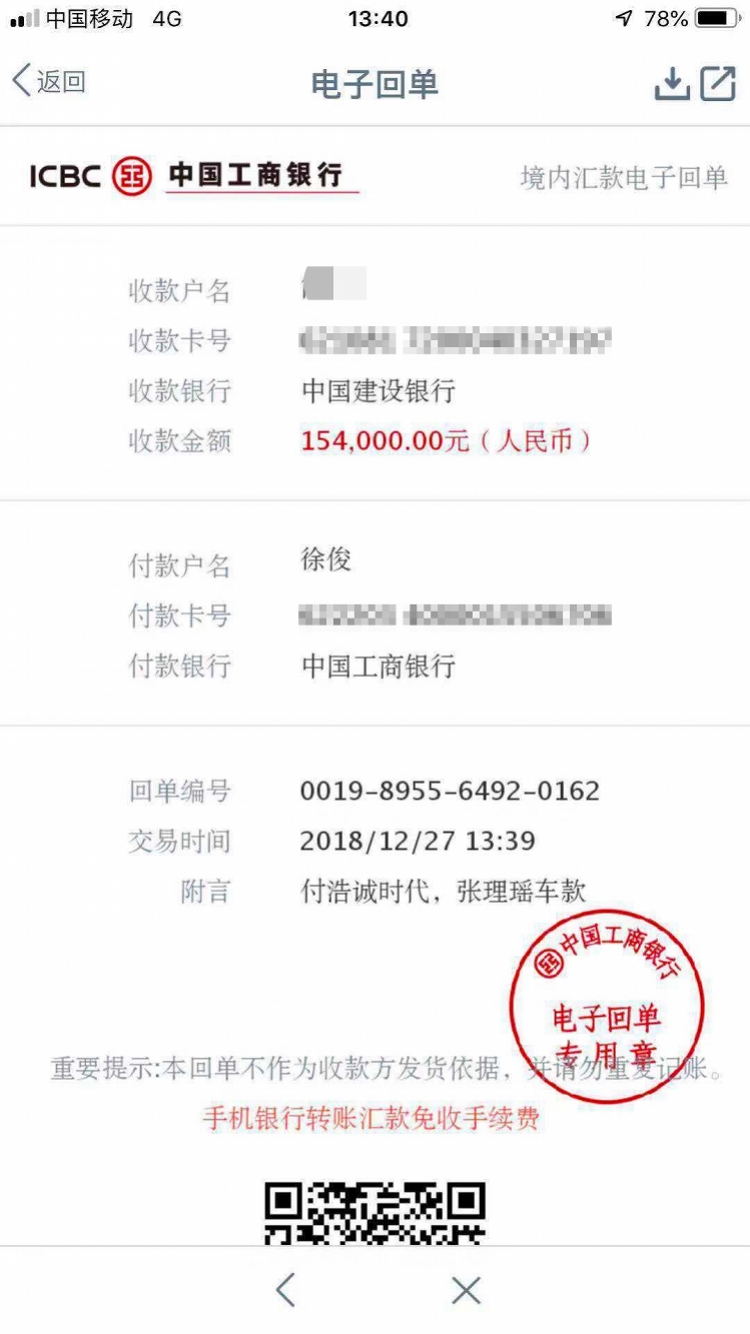This screenshot has width=750, height=1334.
Task: Download the electronic receipt
Action: click(672, 84)
